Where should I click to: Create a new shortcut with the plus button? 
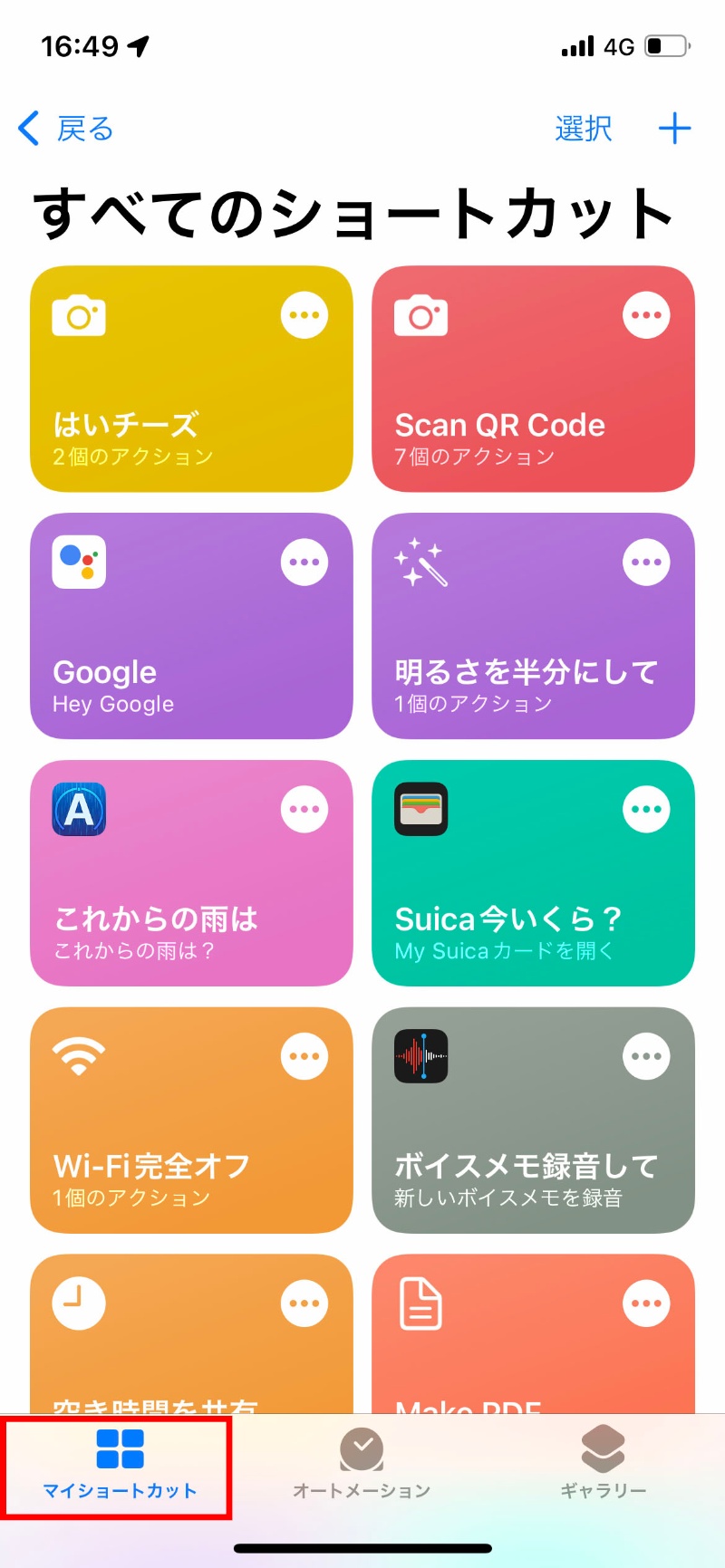click(675, 129)
